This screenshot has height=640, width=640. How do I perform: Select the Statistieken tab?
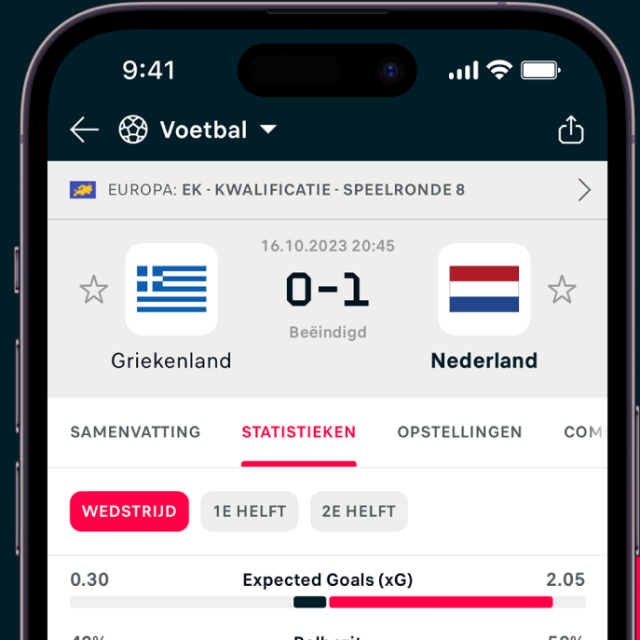point(298,432)
